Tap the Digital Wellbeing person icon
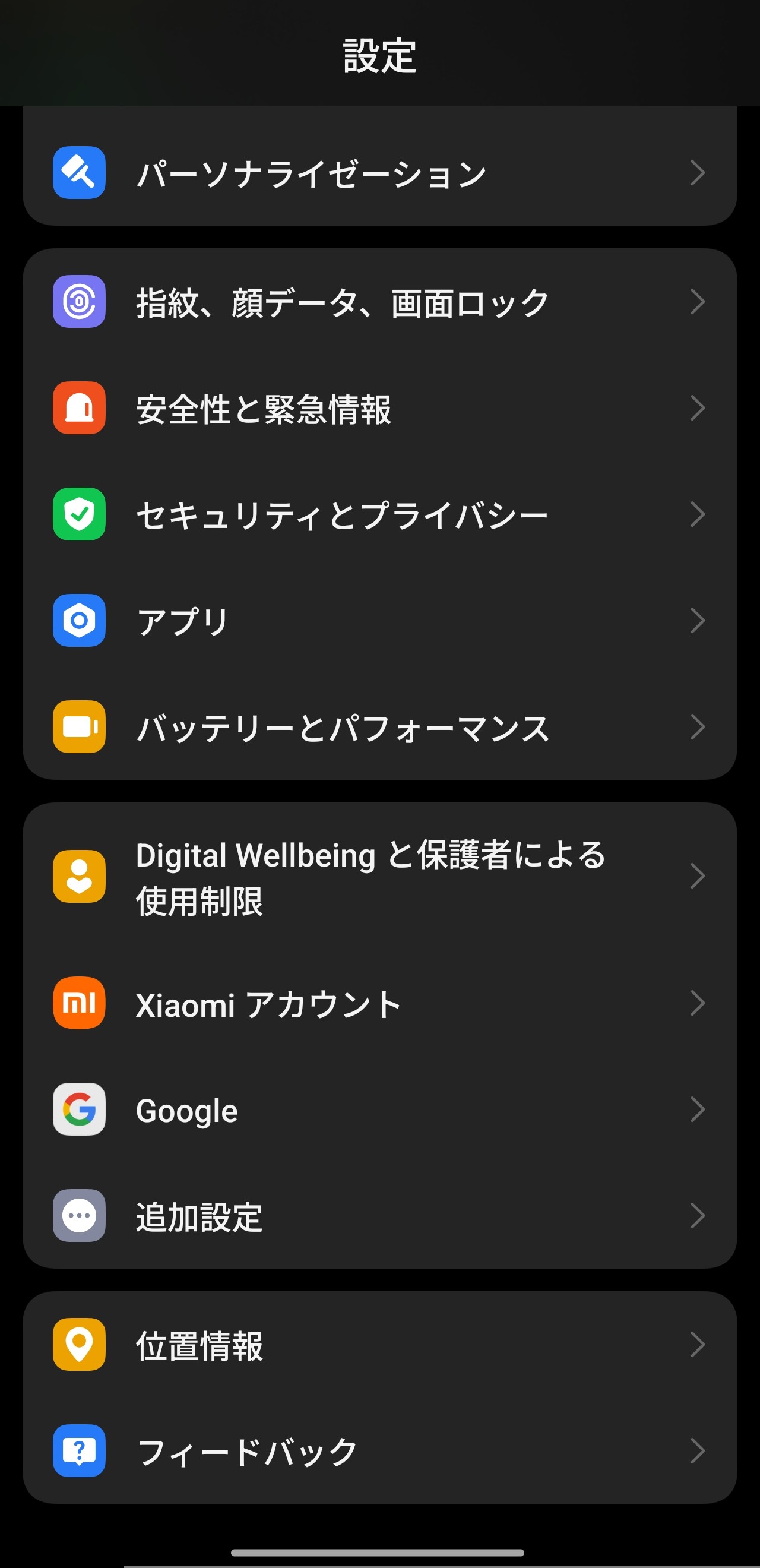Image resolution: width=760 pixels, height=1568 pixels. [78, 875]
